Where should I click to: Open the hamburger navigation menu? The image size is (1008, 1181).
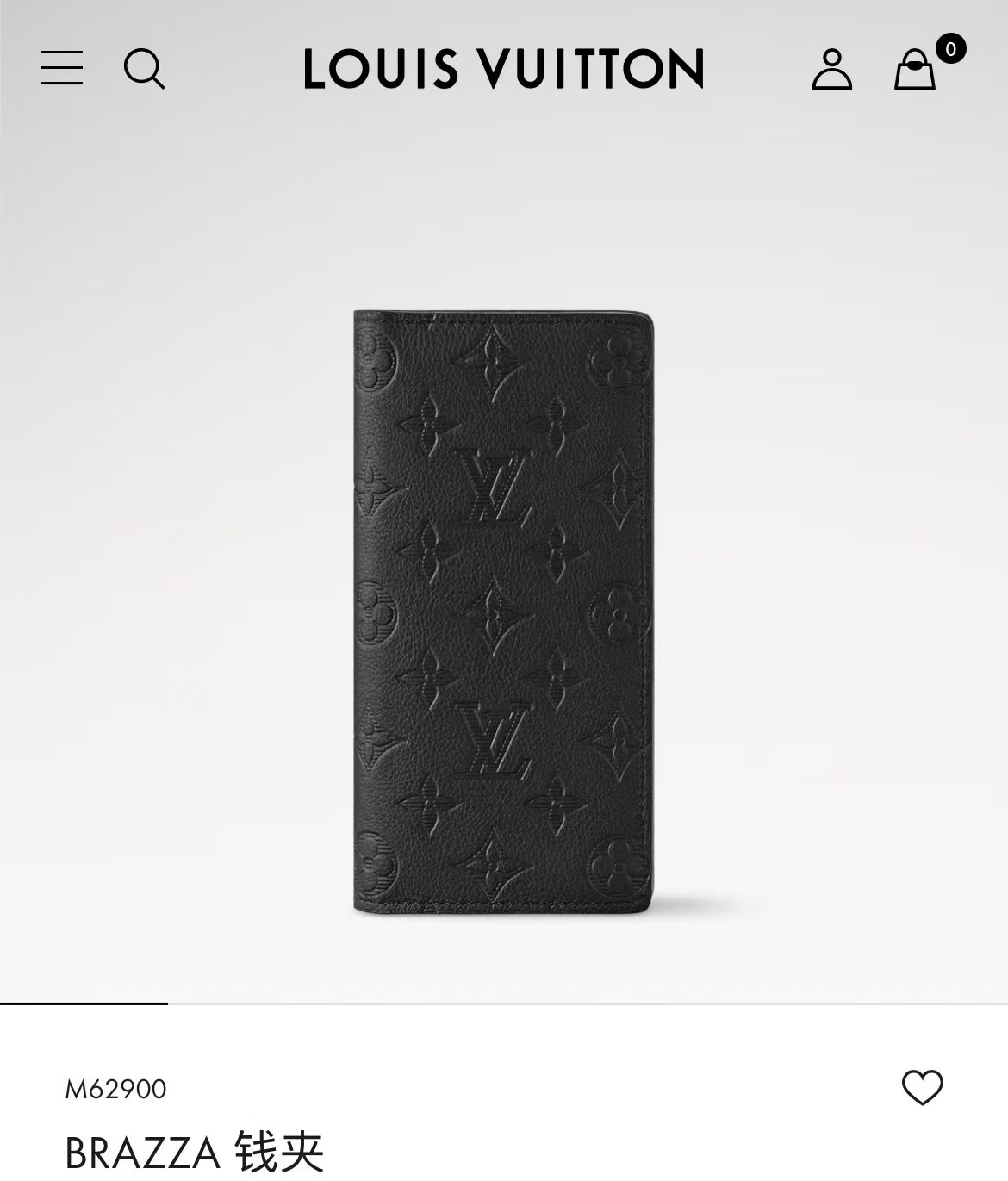click(x=62, y=68)
